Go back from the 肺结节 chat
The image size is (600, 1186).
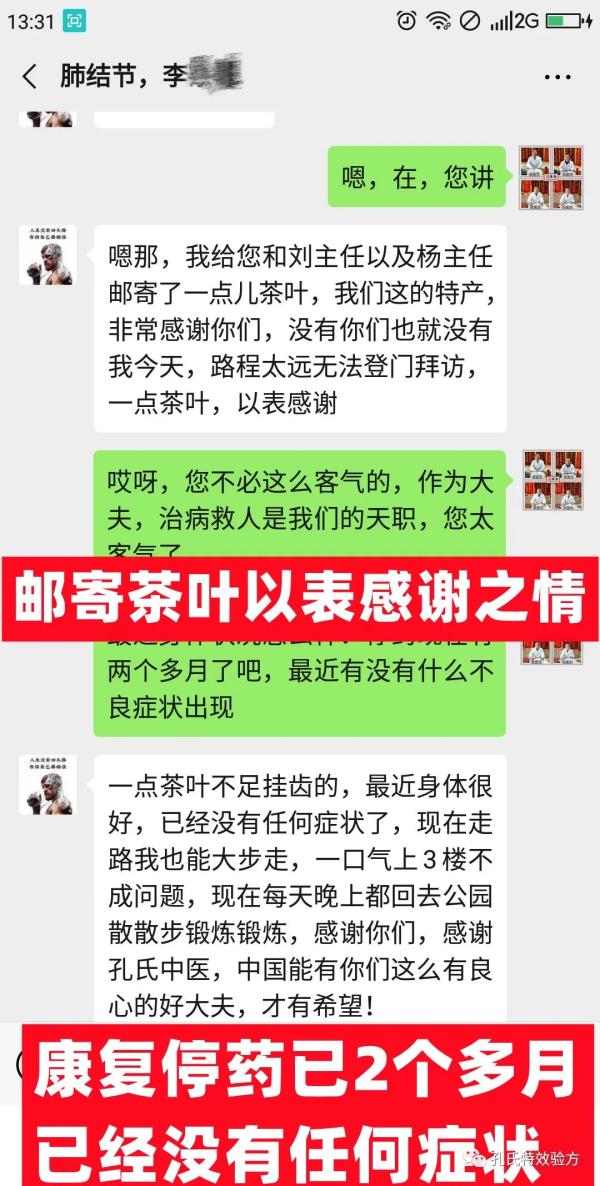30,77
